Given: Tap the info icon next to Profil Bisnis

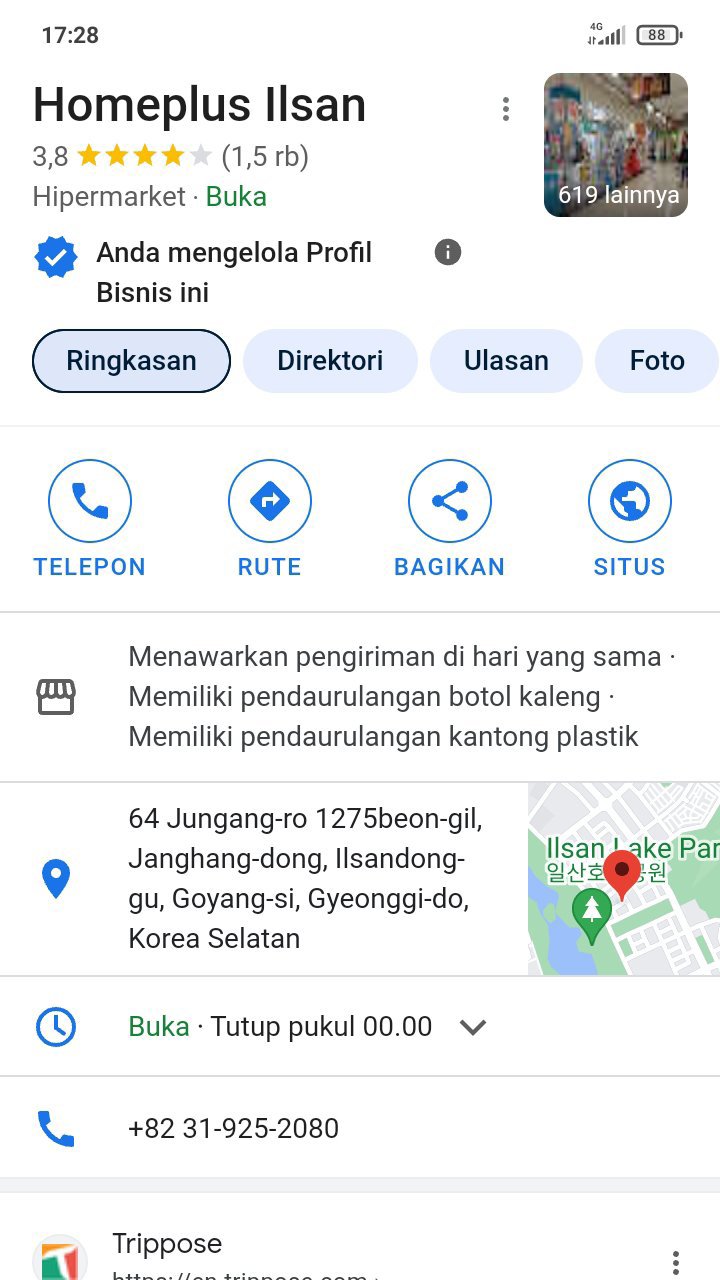Looking at the screenshot, I should 448,253.
